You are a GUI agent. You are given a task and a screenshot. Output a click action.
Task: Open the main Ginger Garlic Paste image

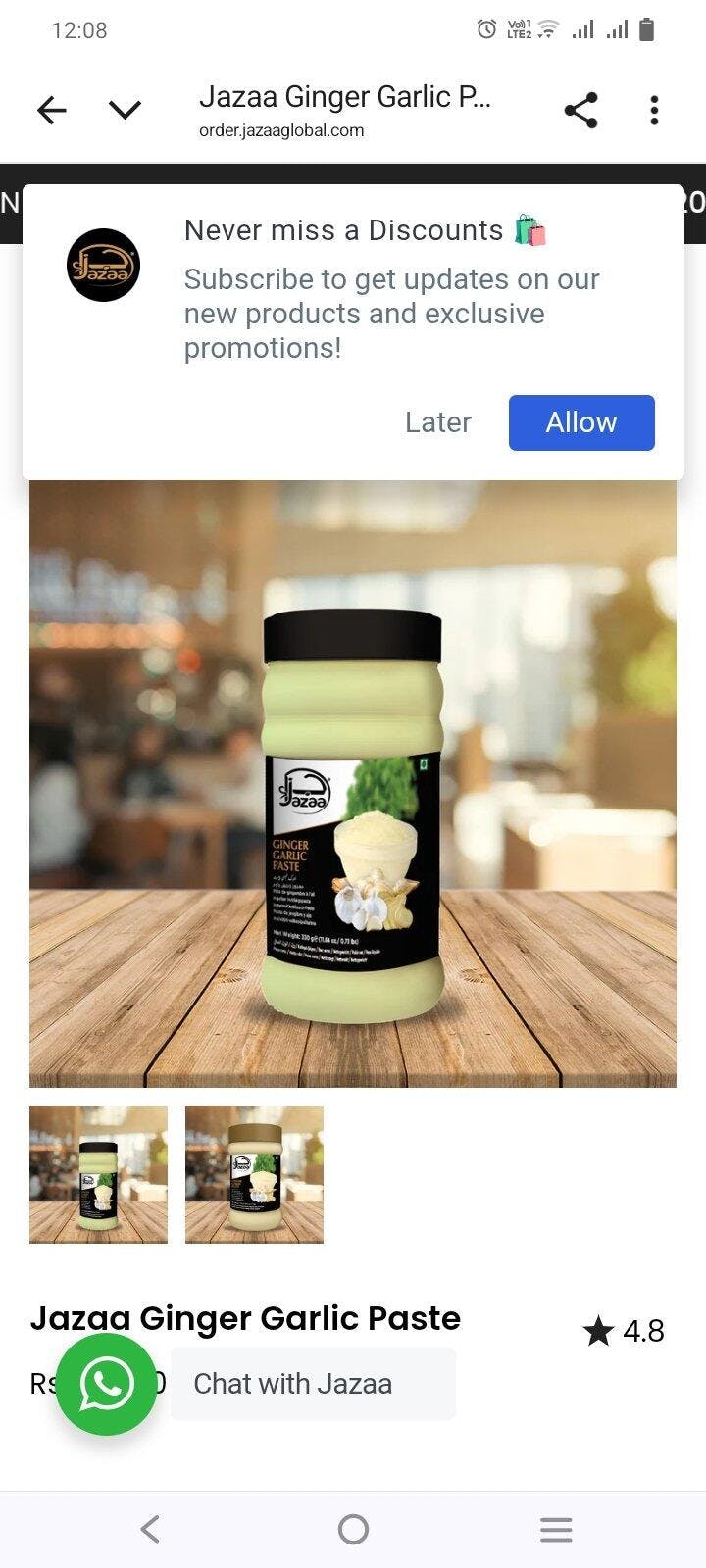click(x=353, y=784)
